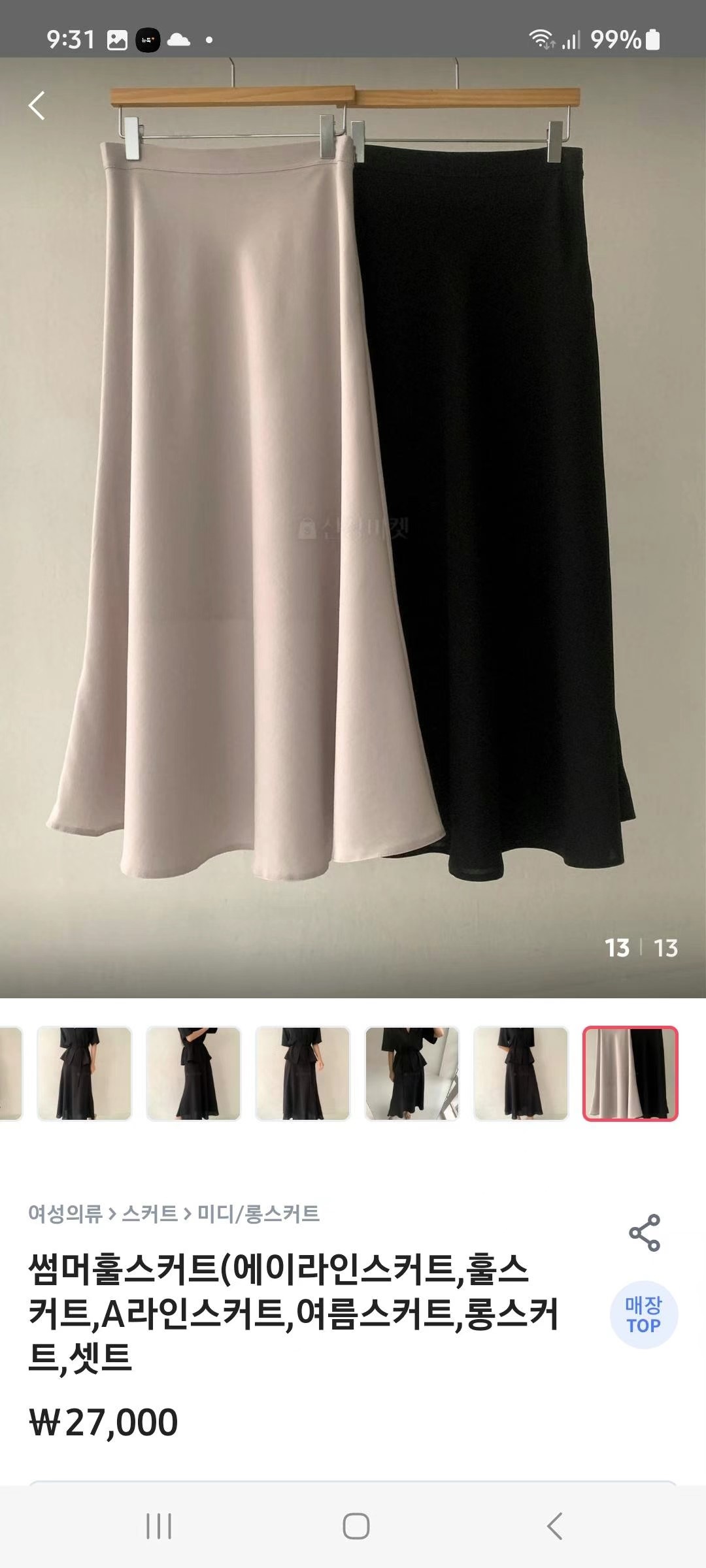
Task: Go back using the top-left arrow
Action: [37, 105]
